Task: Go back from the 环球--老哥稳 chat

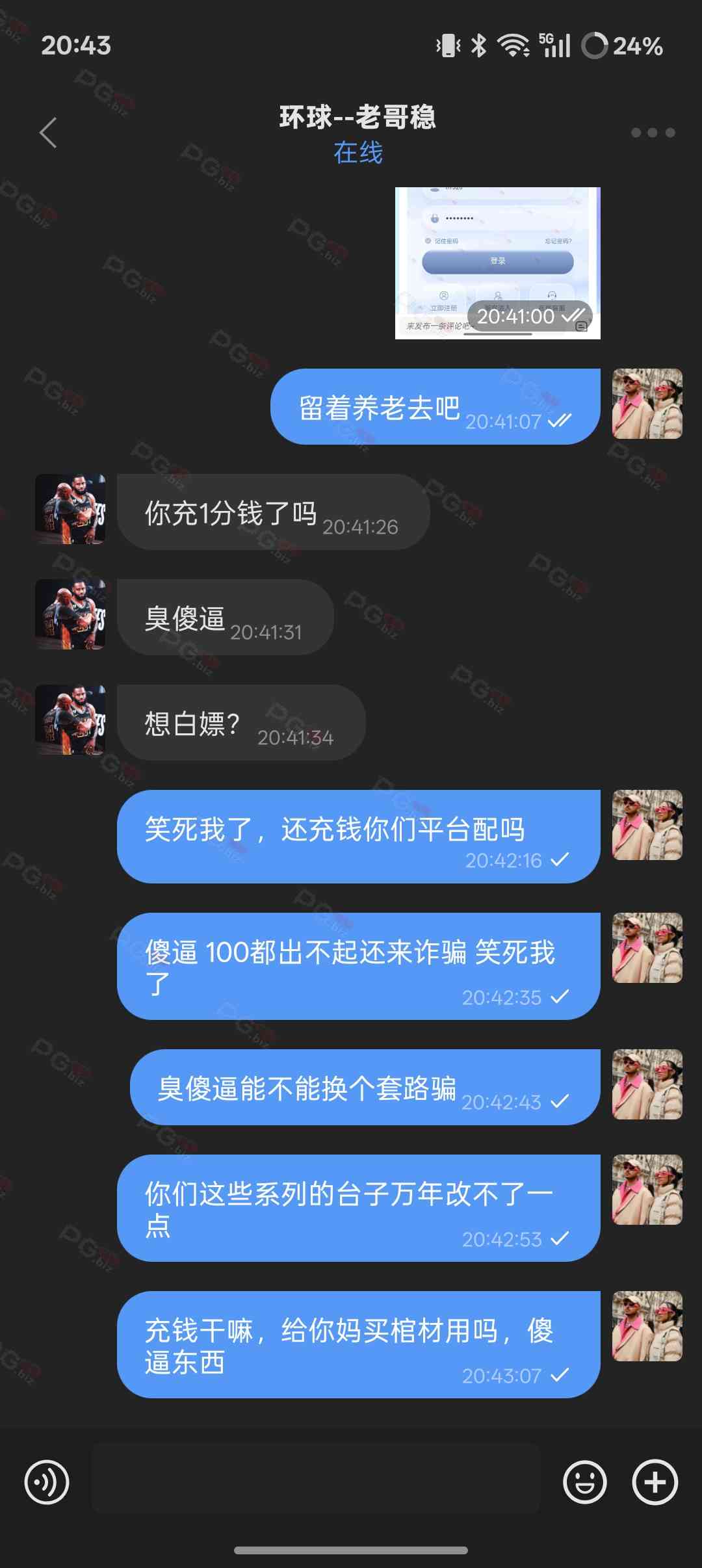Action: pyautogui.click(x=48, y=133)
